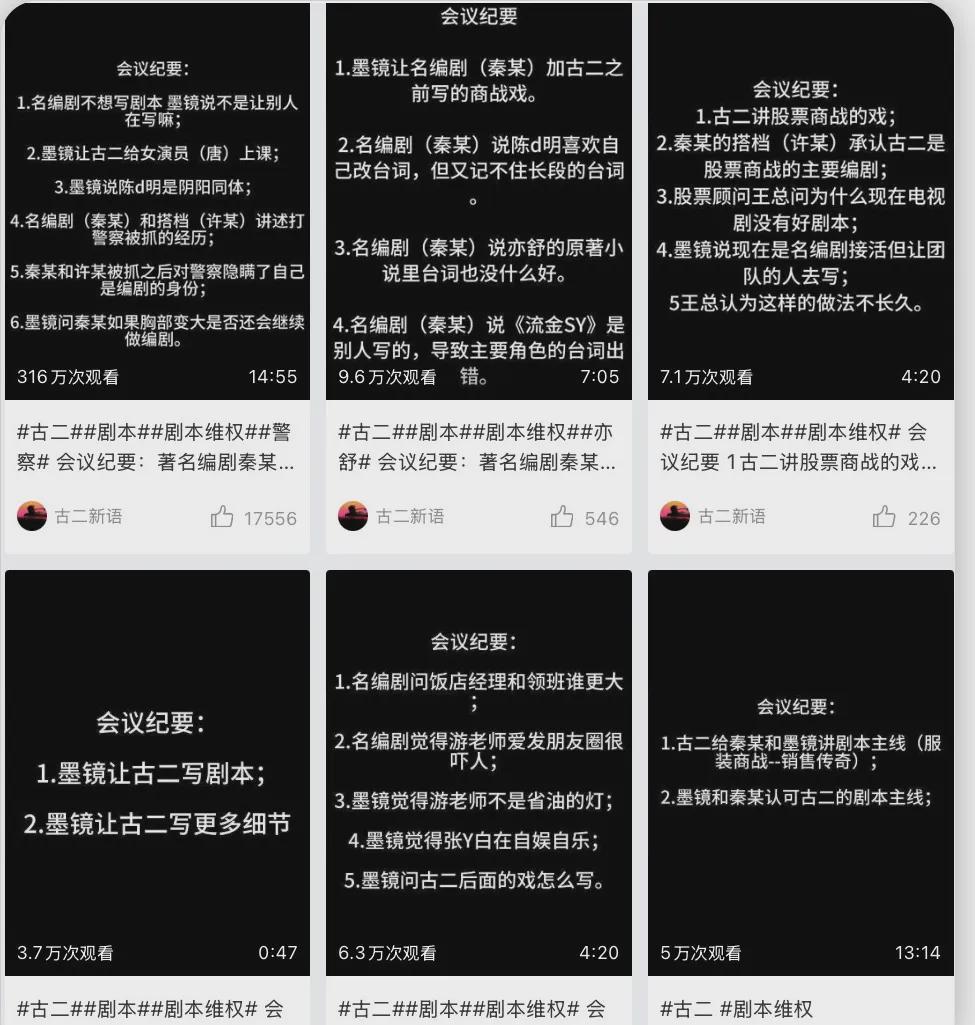
Task: Open 古二新语 profile under the 546-like video
Action: click(392, 517)
